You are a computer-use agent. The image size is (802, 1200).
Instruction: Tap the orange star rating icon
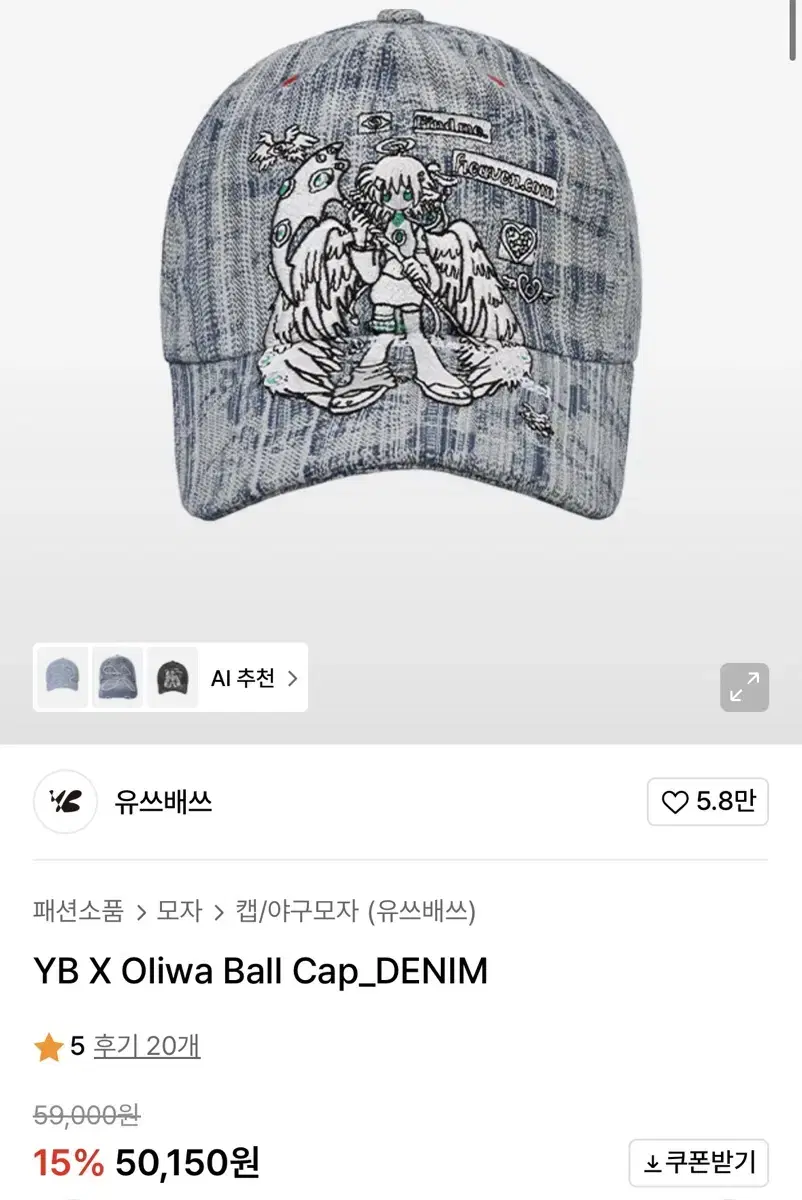coord(47,1047)
